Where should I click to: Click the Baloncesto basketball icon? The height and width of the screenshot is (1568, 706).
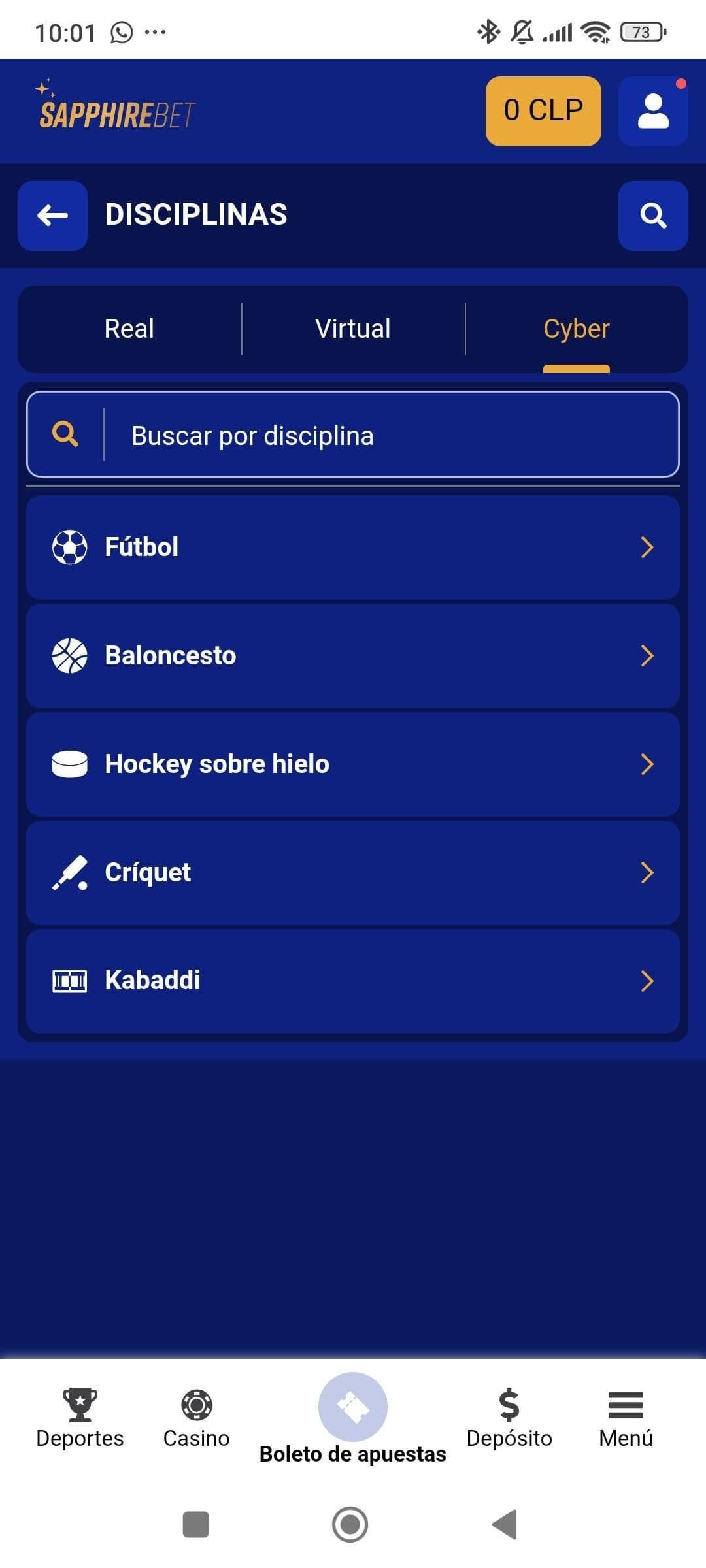pyautogui.click(x=69, y=655)
